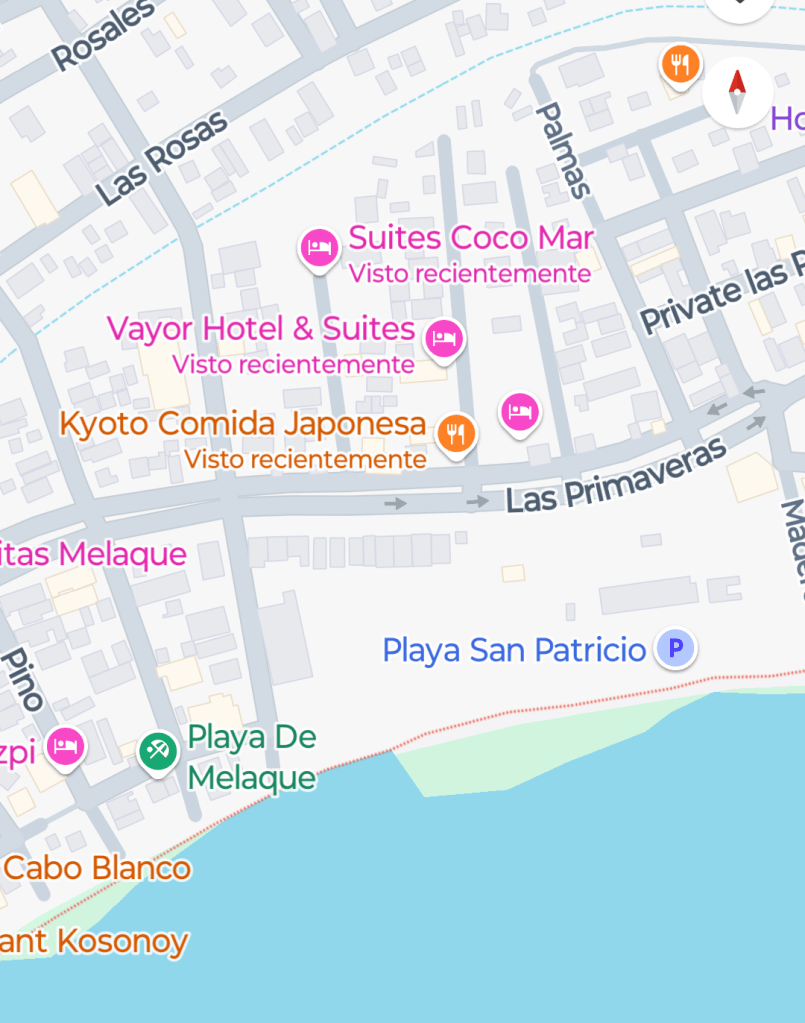The width and height of the screenshot is (805, 1023).
Task: Open Suites Coco Mar hotel pin
Action: [319, 246]
